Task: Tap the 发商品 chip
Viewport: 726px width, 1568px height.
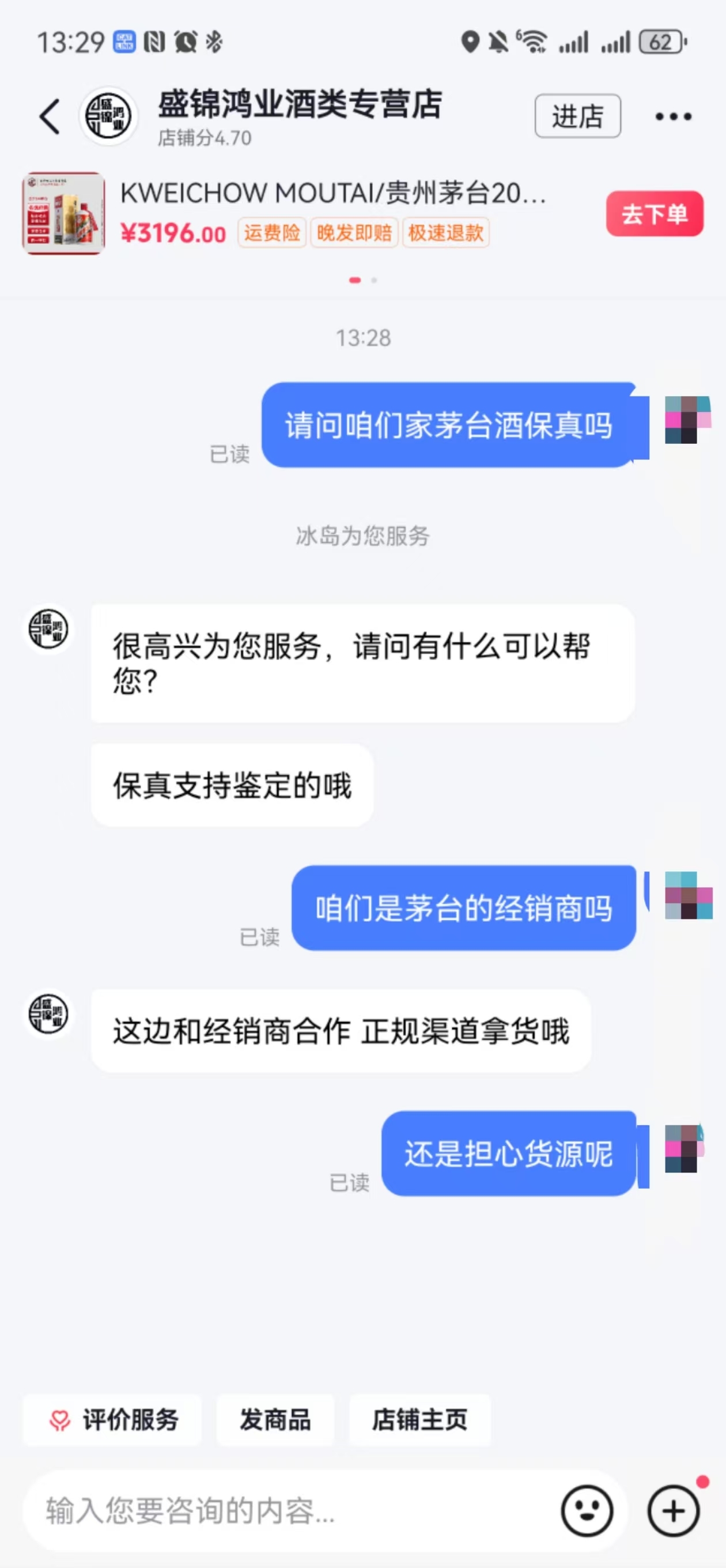Action: (x=275, y=1419)
